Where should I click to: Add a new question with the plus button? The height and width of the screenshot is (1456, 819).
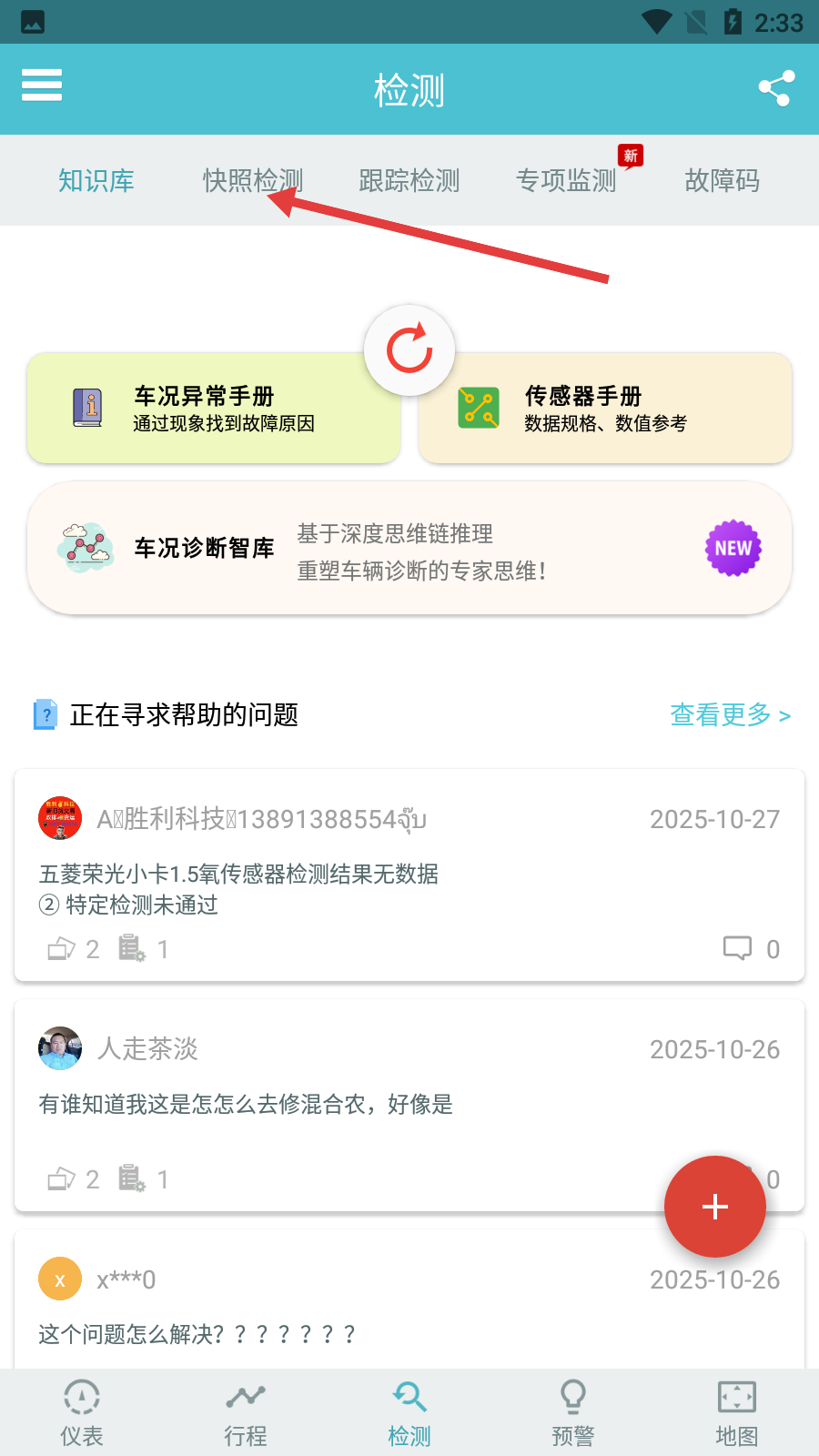point(715,1207)
